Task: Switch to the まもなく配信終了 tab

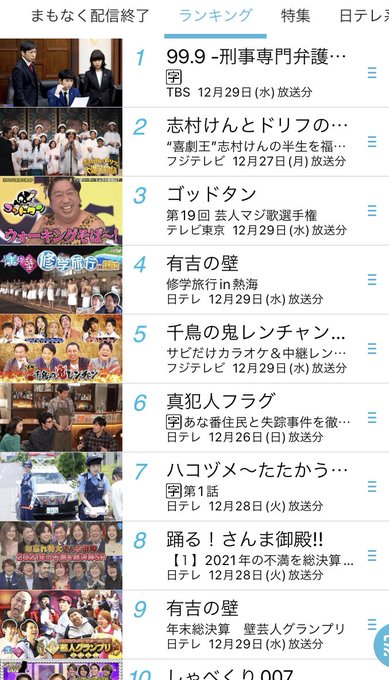Action: tap(90, 16)
